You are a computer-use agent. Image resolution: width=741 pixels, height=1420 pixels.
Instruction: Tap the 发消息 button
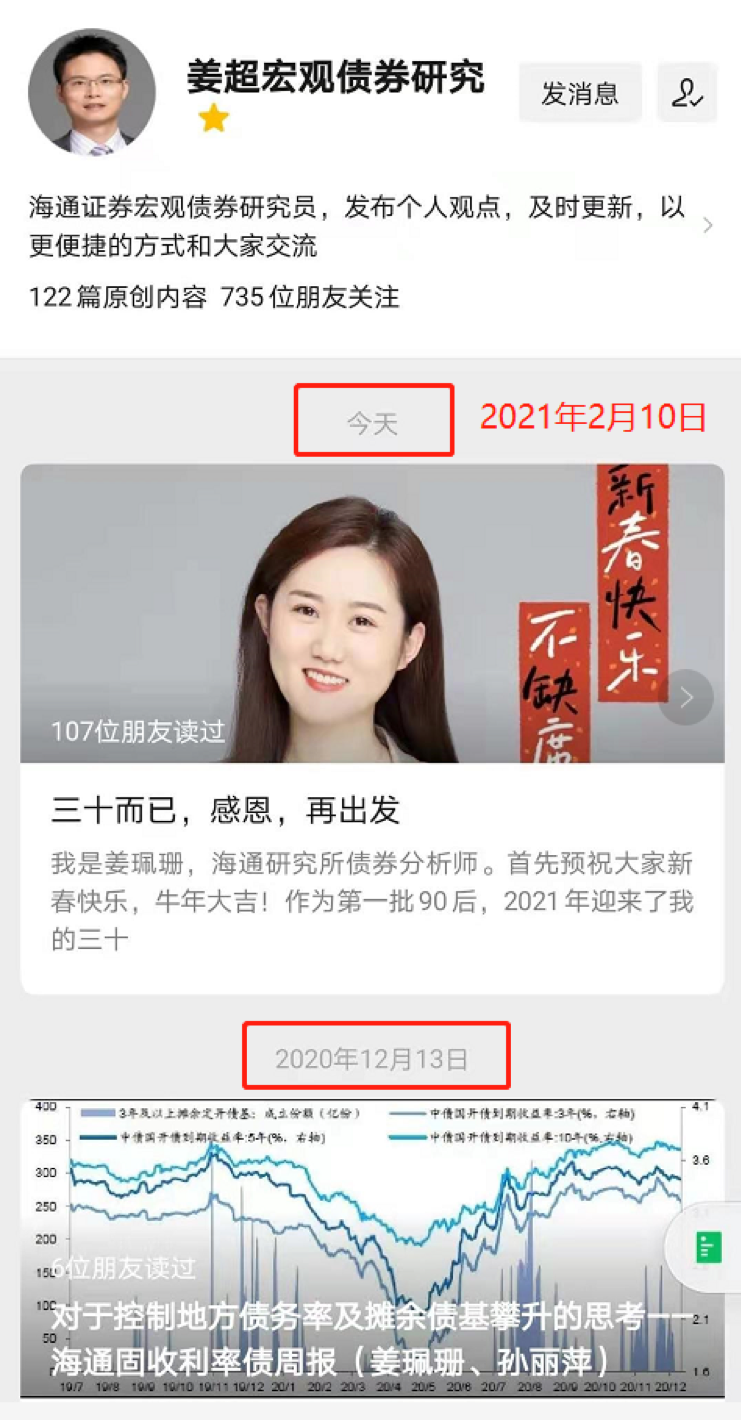(x=579, y=93)
